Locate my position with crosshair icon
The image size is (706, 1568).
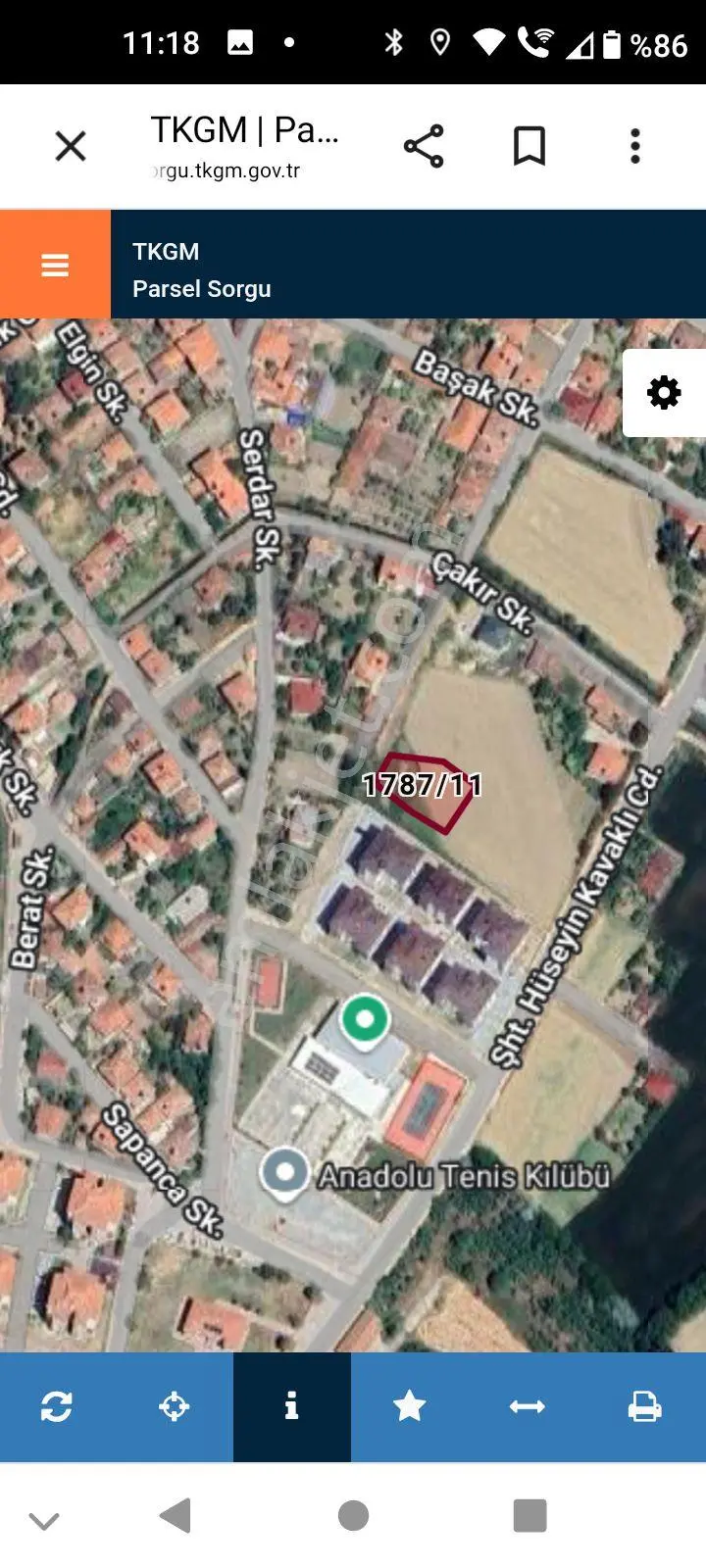point(175,1406)
